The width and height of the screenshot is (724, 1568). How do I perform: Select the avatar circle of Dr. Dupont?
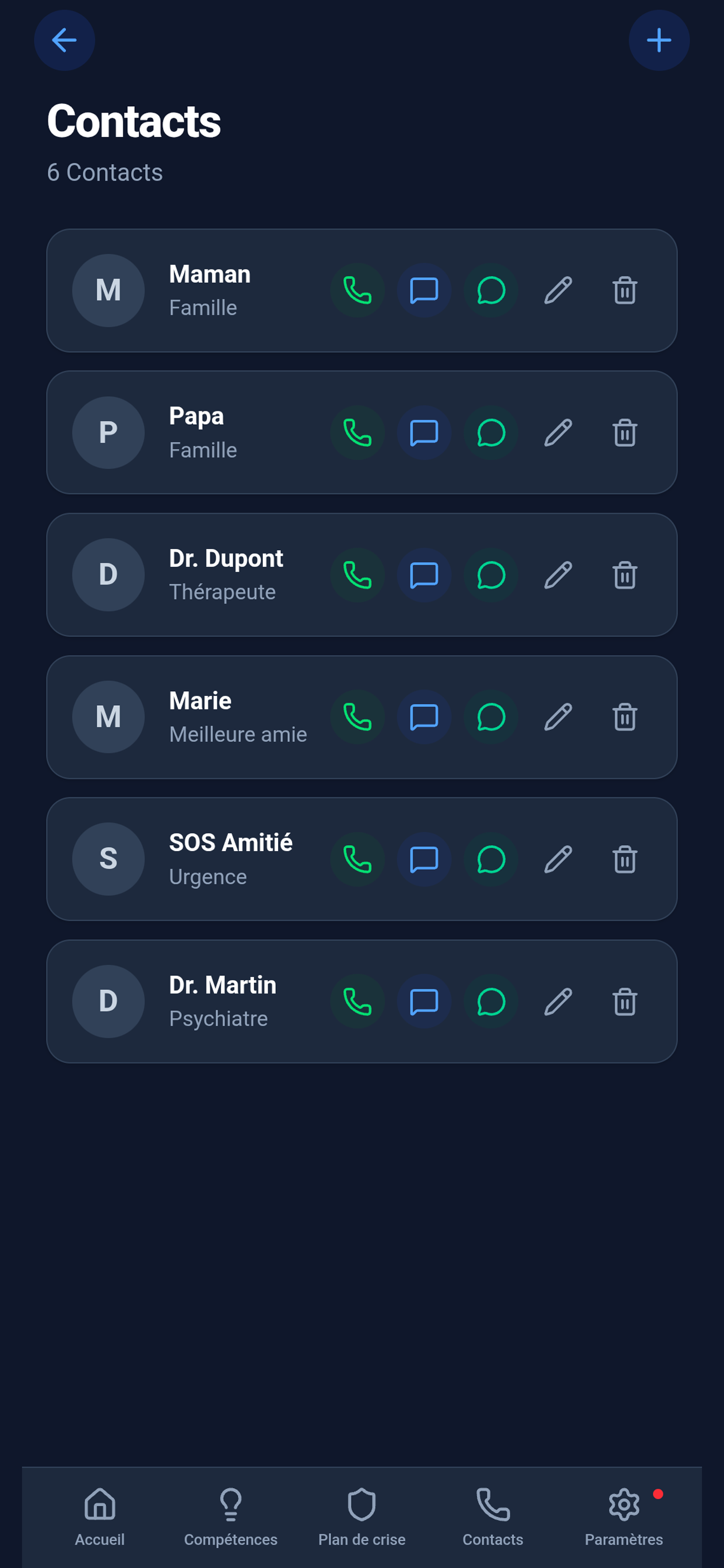click(108, 575)
